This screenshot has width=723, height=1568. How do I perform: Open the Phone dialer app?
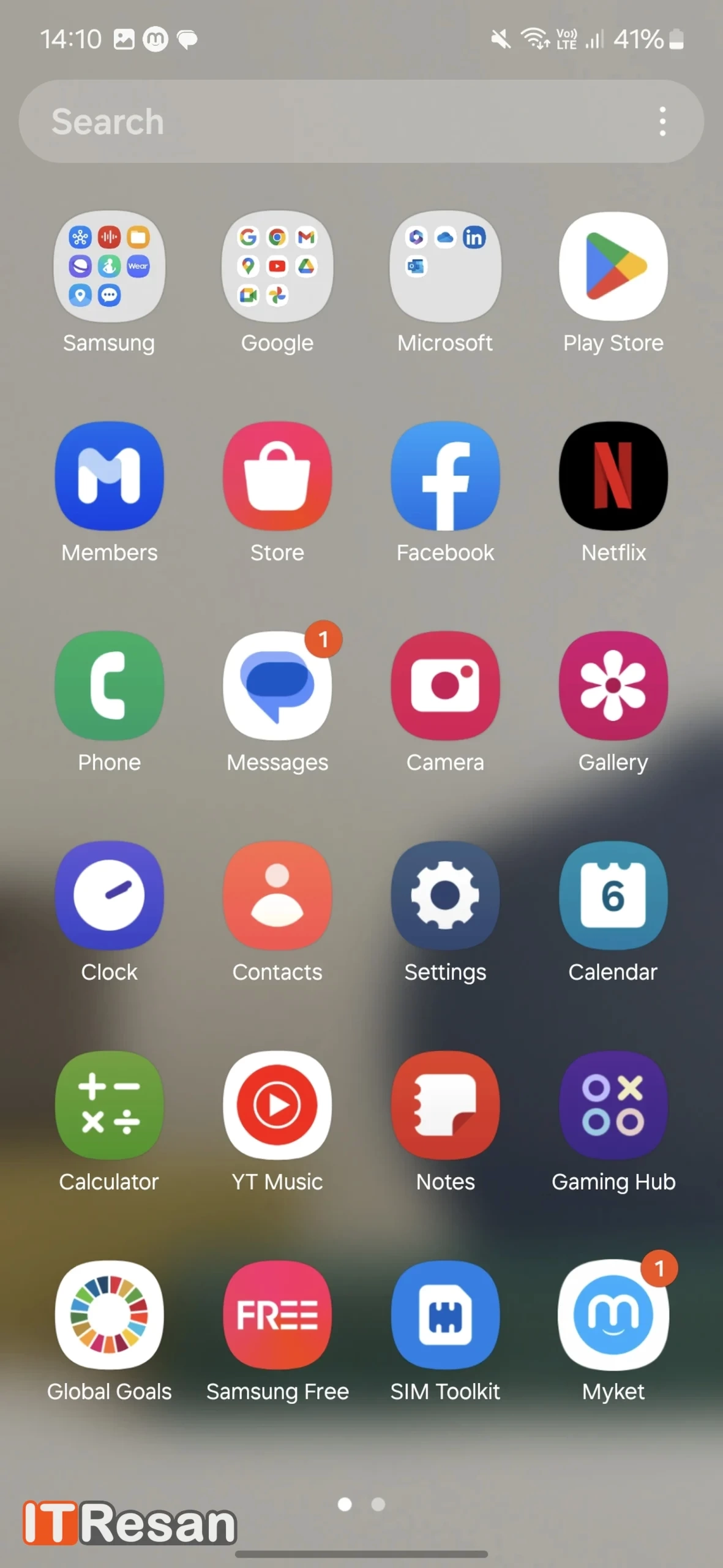[x=109, y=685]
